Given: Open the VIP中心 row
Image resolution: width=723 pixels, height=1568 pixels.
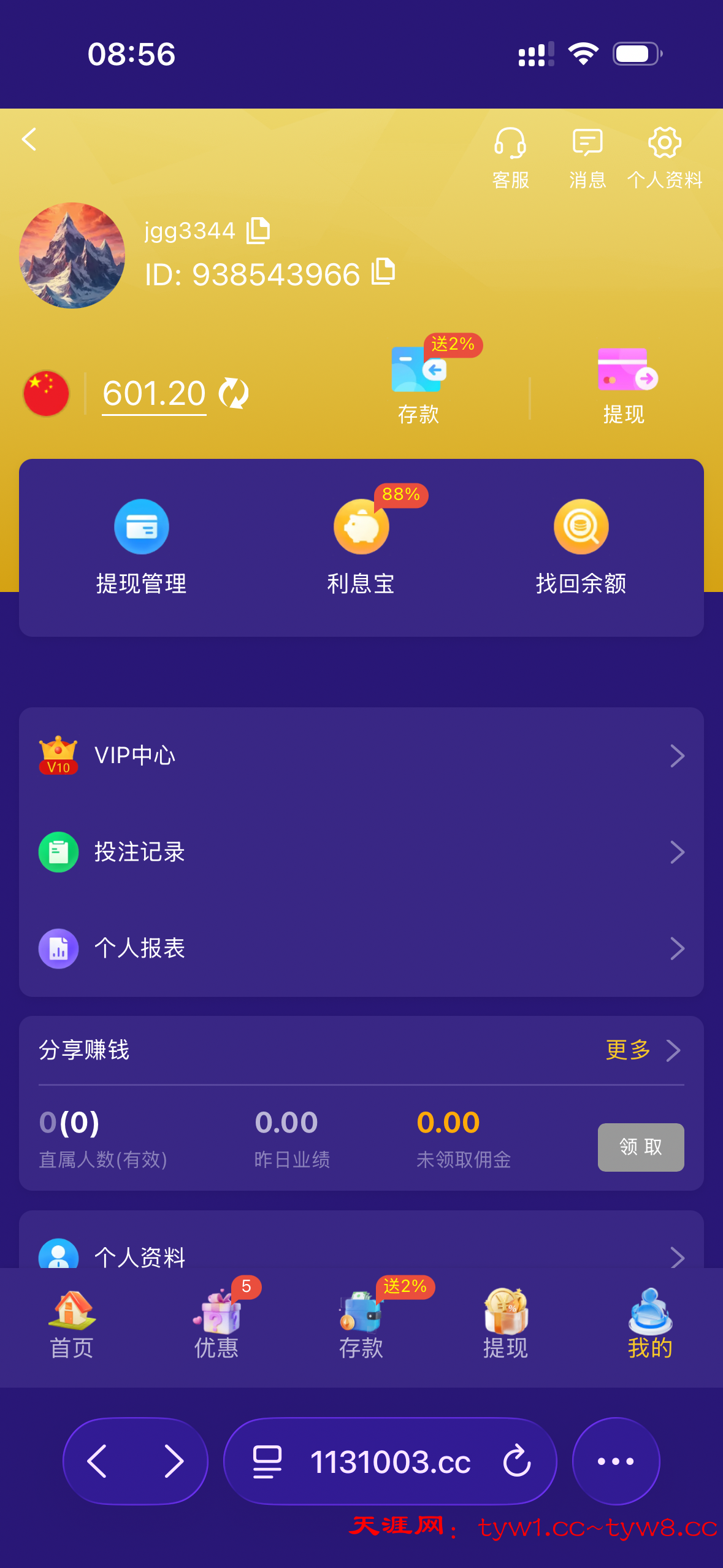Looking at the screenshot, I should (361, 756).
